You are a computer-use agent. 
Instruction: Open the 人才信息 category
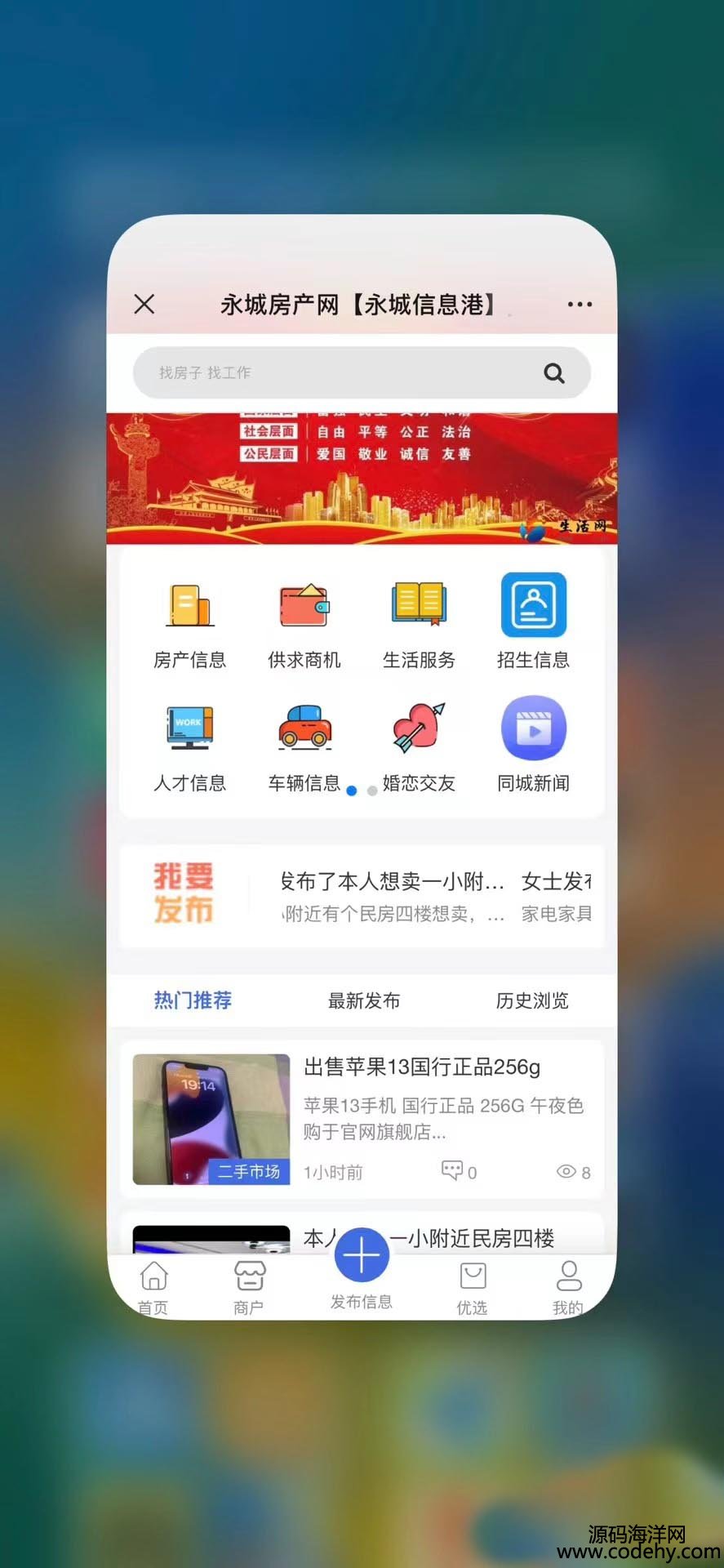click(190, 744)
